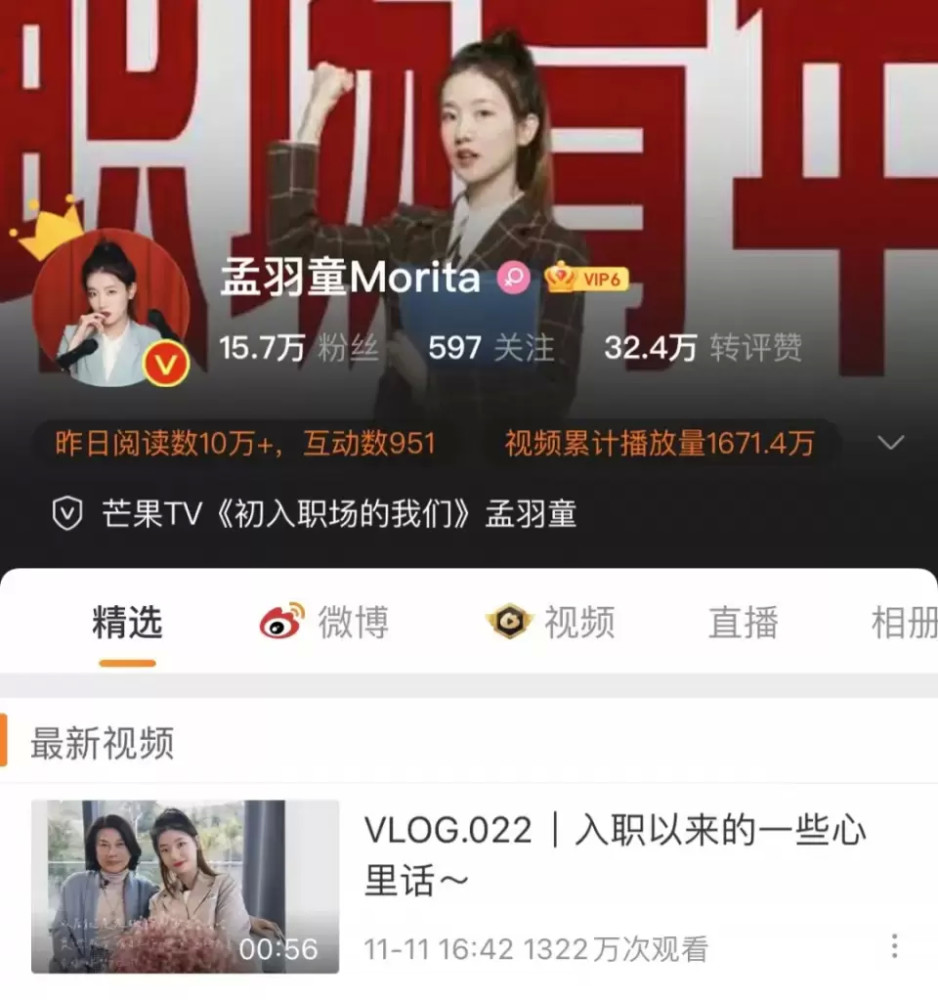This screenshot has width=938, height=1000.
Task: Switch to the 视频 tab
Action: point(552,623)
